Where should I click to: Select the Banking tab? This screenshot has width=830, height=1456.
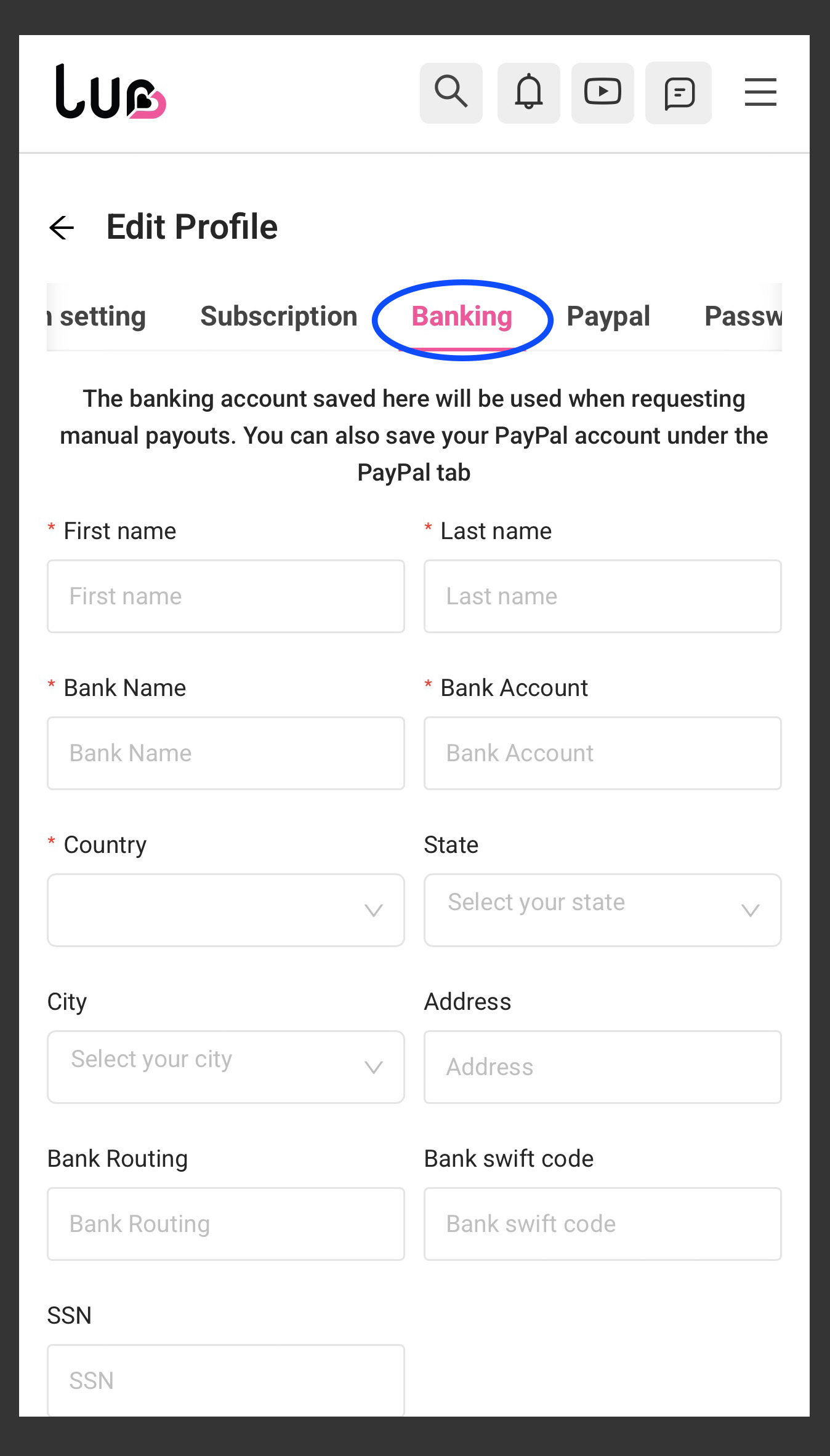[x=462, y=316]
